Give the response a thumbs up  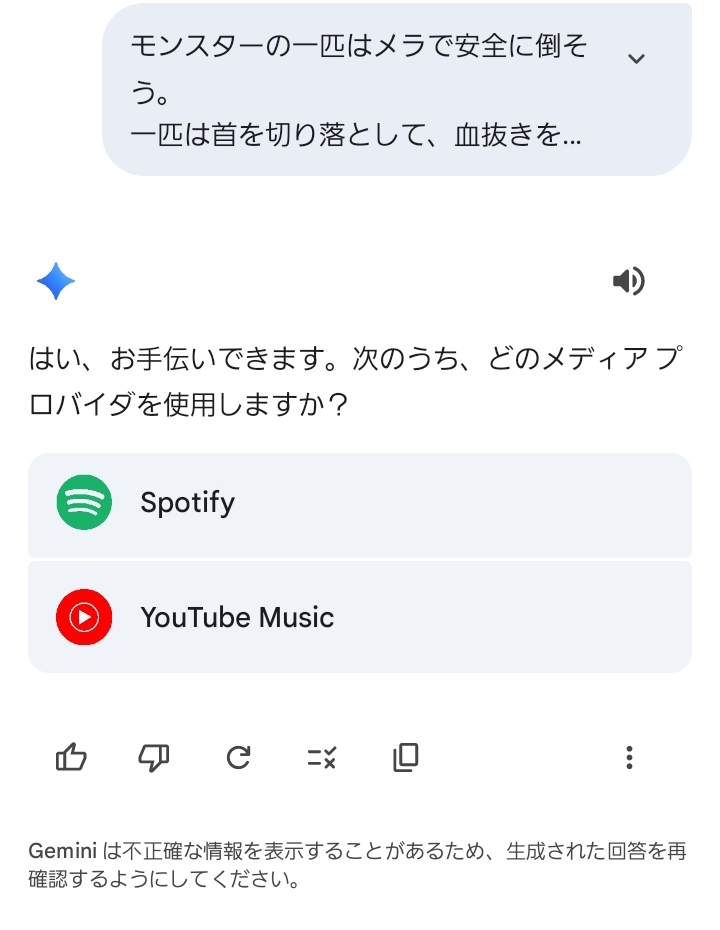(71, 758)
